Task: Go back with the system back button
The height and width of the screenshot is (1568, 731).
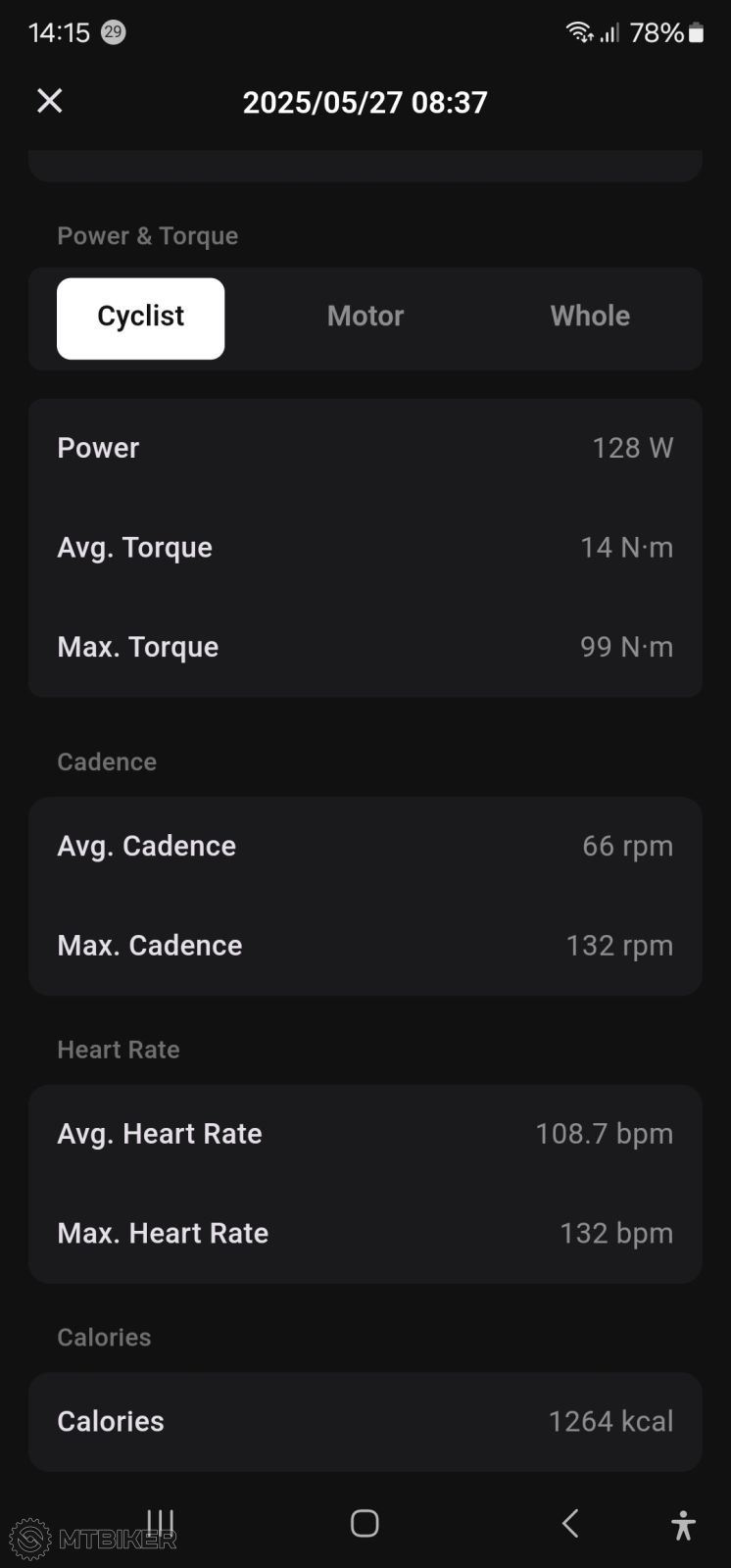Action: [x=571, y=1523]
